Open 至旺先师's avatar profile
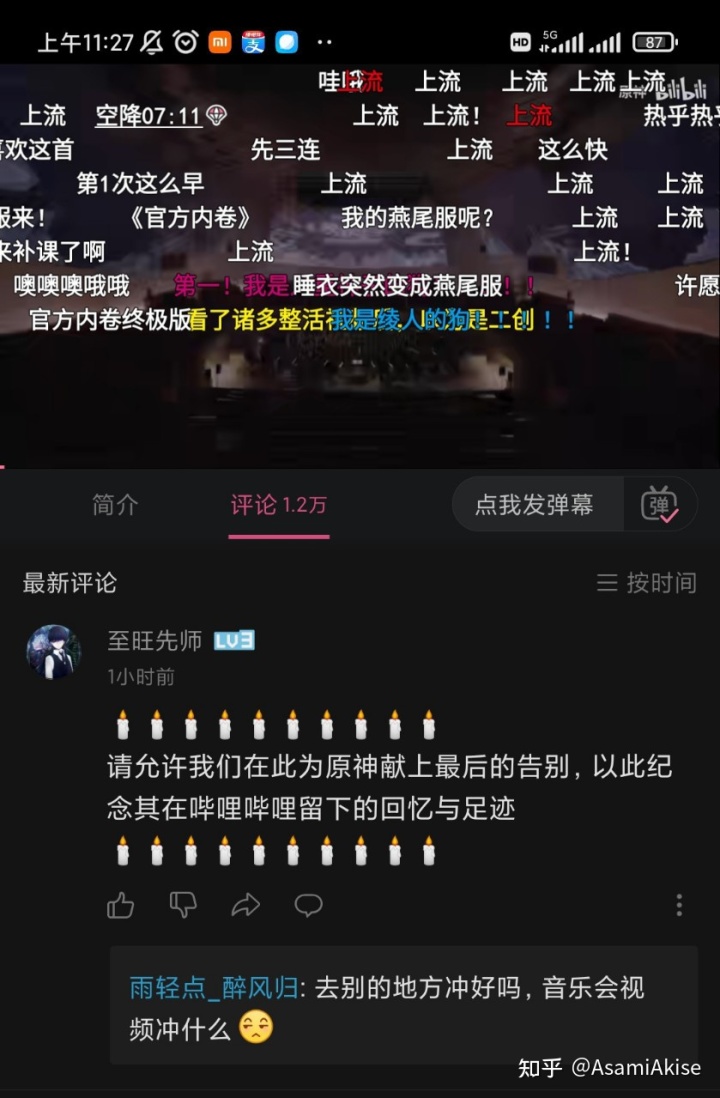This screenshot has height=1098, width=720. point(54,653)
